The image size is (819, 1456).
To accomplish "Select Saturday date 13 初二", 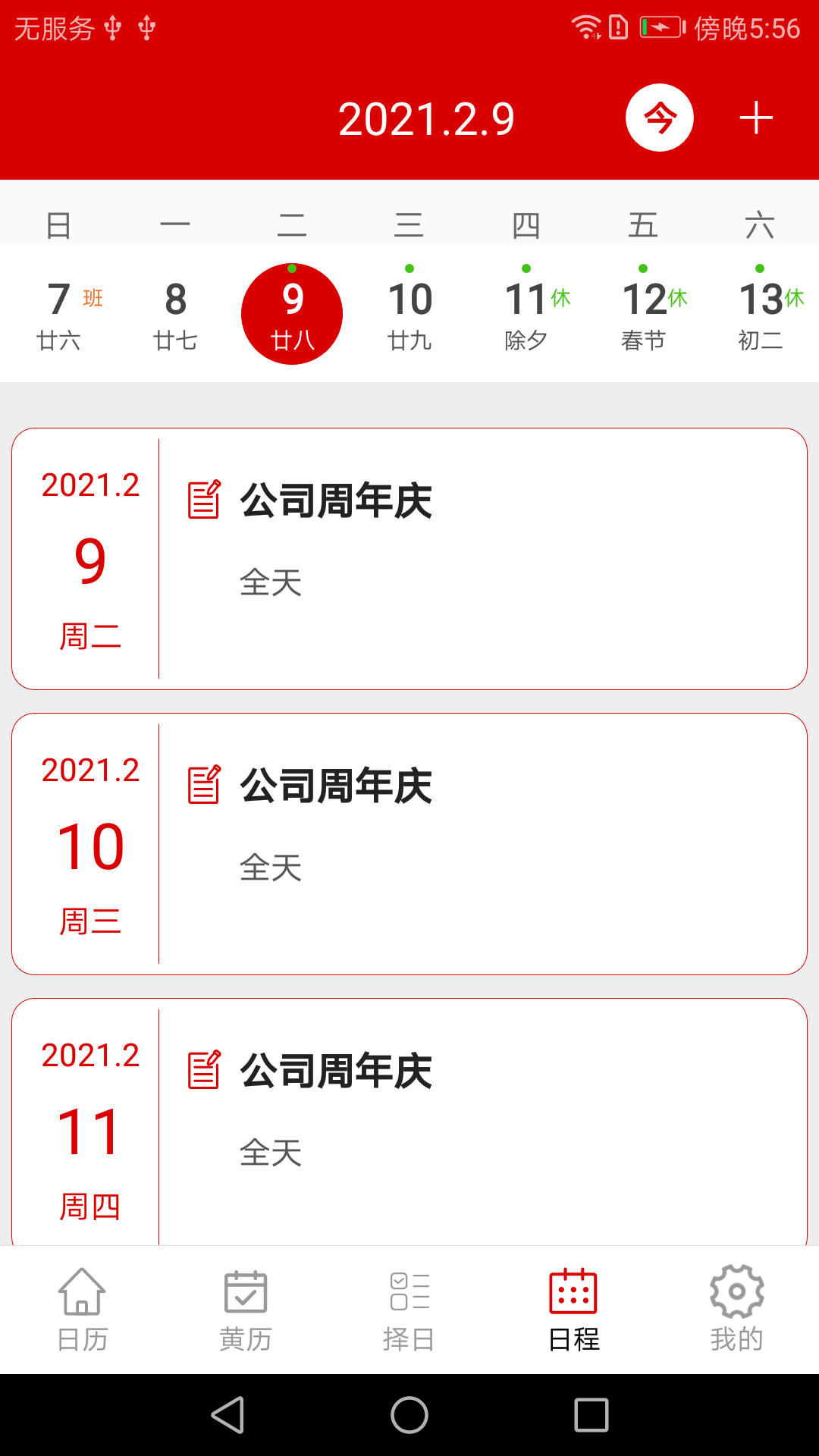I will pyautogui.click(x=759, y=311).
